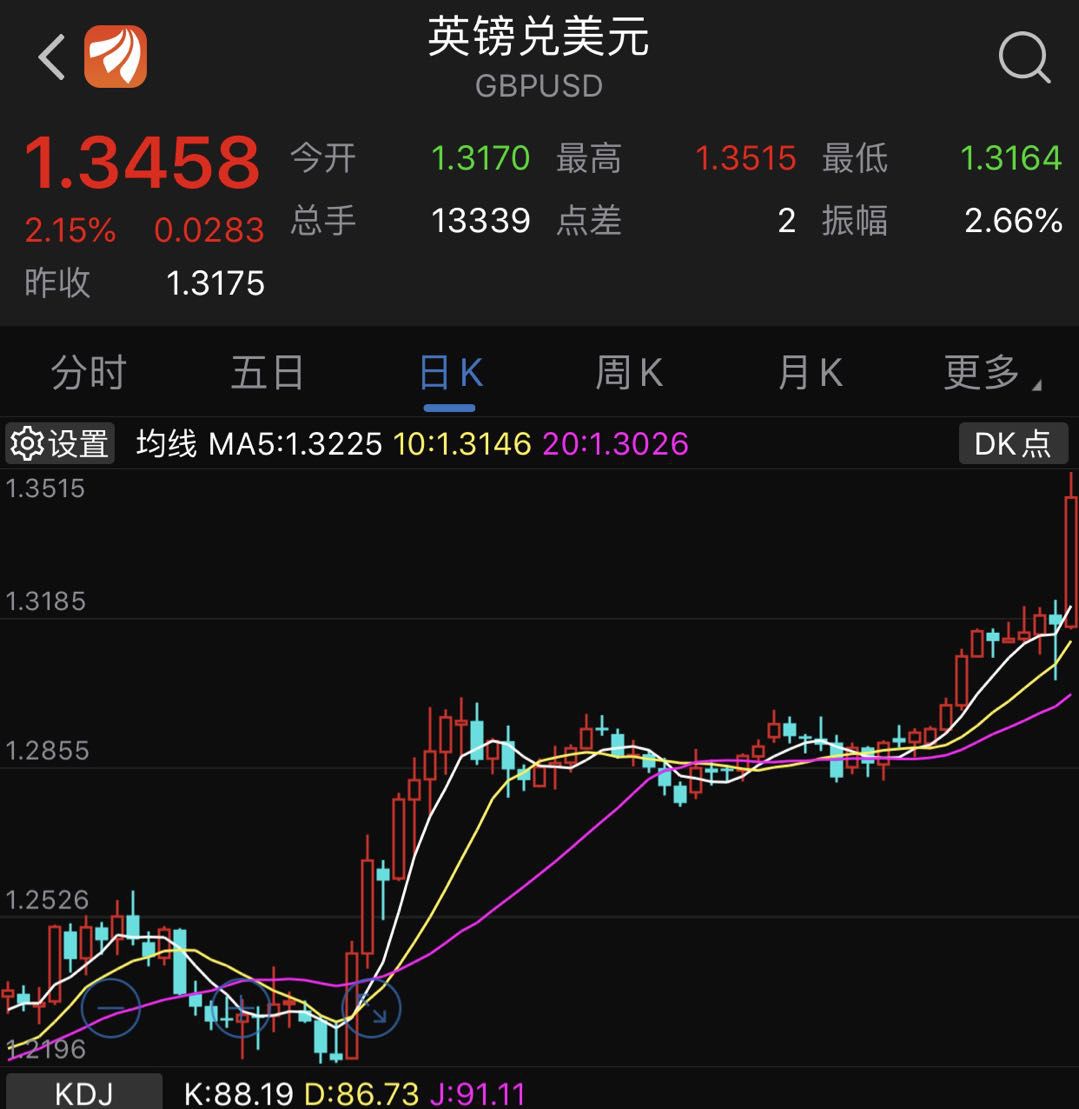This screenshot has height=1109, width=1079.
Task: Switch to the 周K chart tab
Action: [628, 373]
